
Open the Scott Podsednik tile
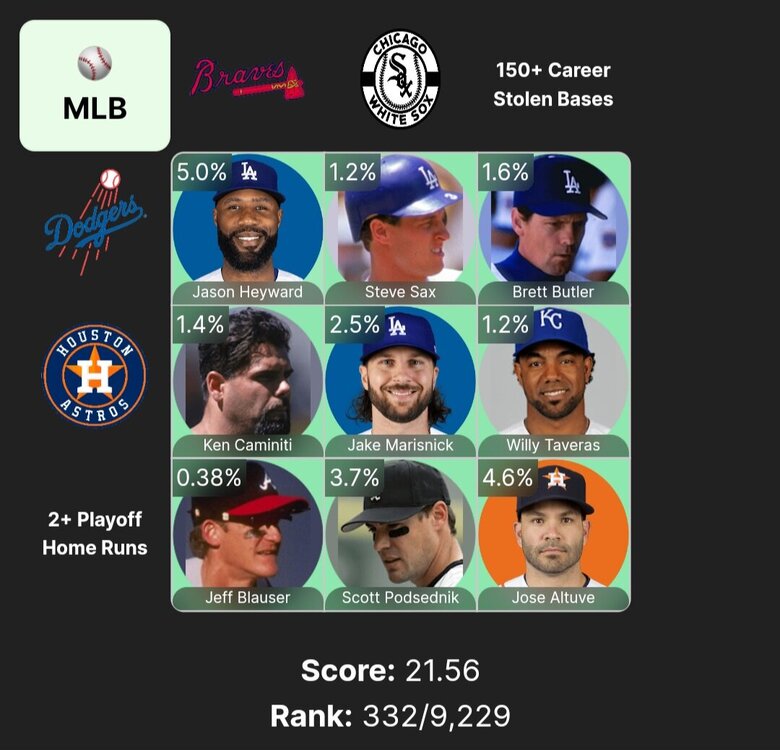click(400, 533)
